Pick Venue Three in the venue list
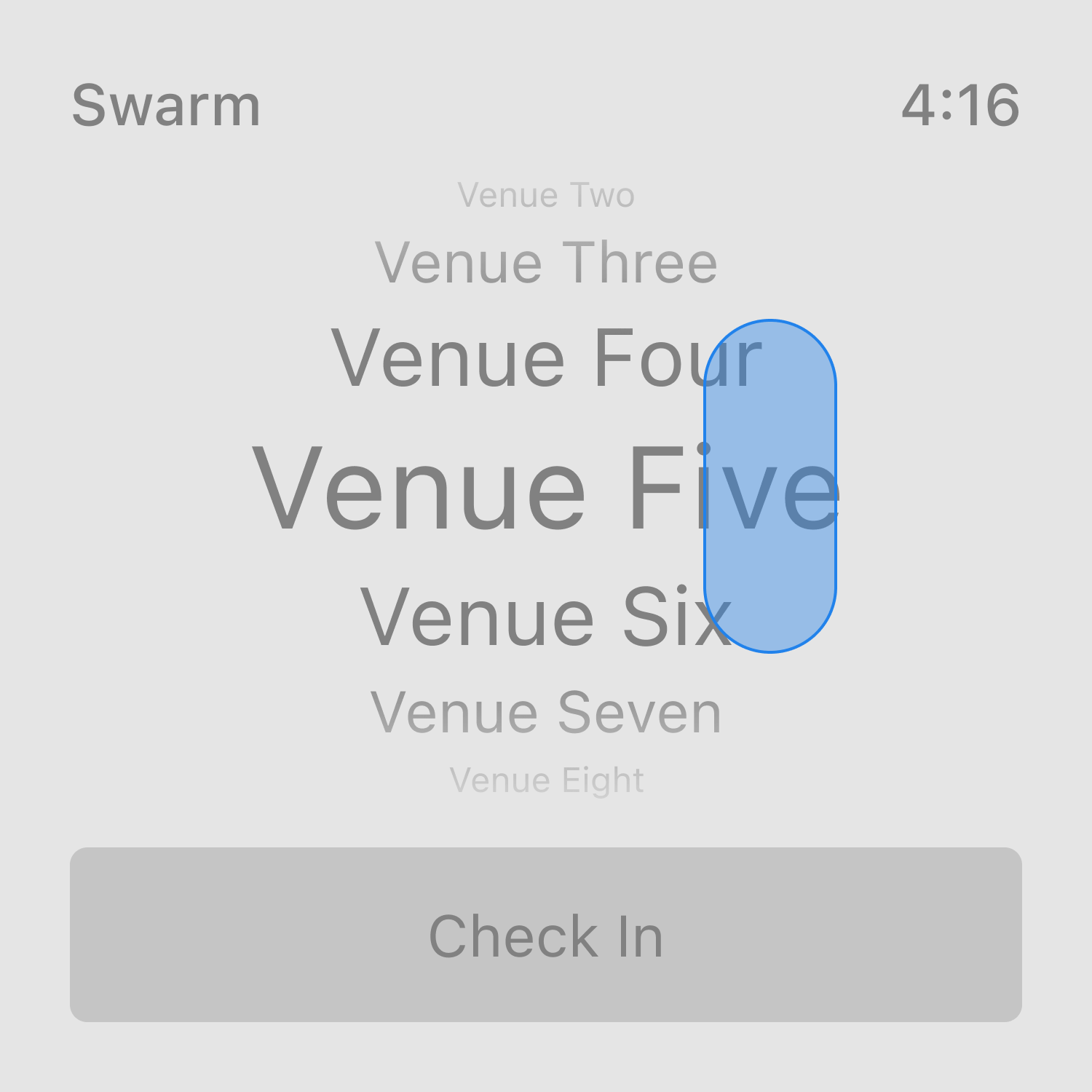The width and height of the screenshot is (1092, 1092). click(x=546, y=263)
